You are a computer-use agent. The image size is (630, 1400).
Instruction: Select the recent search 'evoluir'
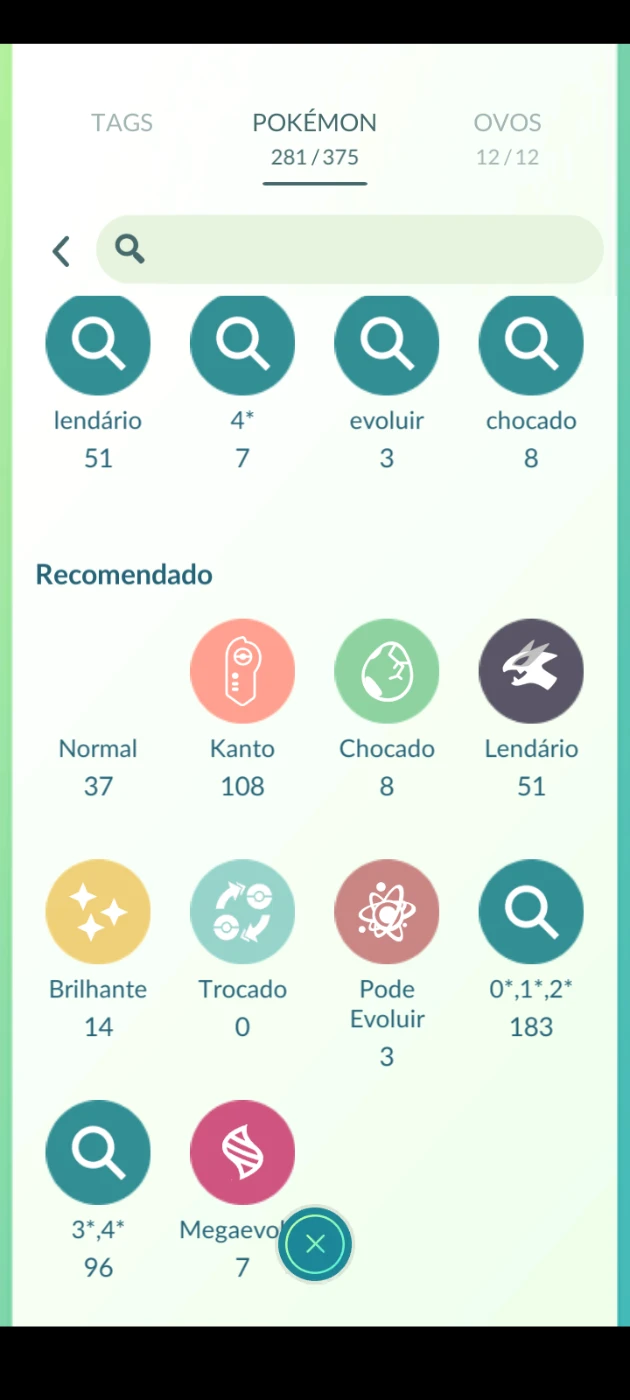click(x=387, y=345)
